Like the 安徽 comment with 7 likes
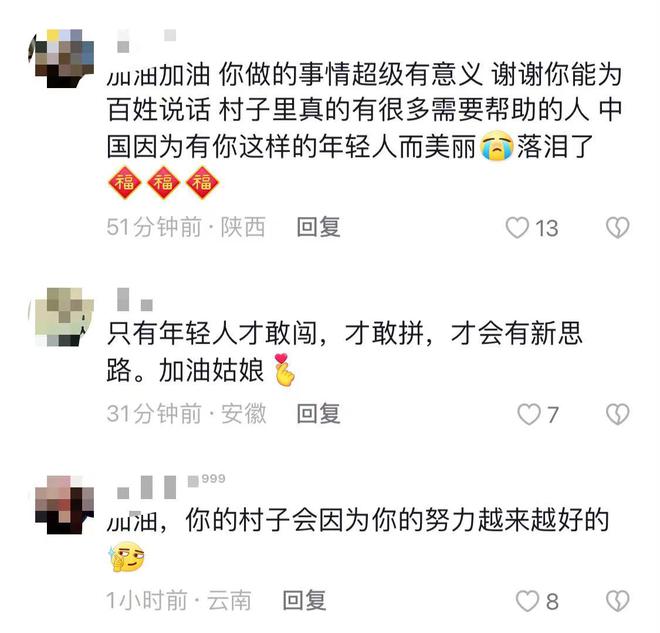The image size is (660, 633). coord(528,413)
